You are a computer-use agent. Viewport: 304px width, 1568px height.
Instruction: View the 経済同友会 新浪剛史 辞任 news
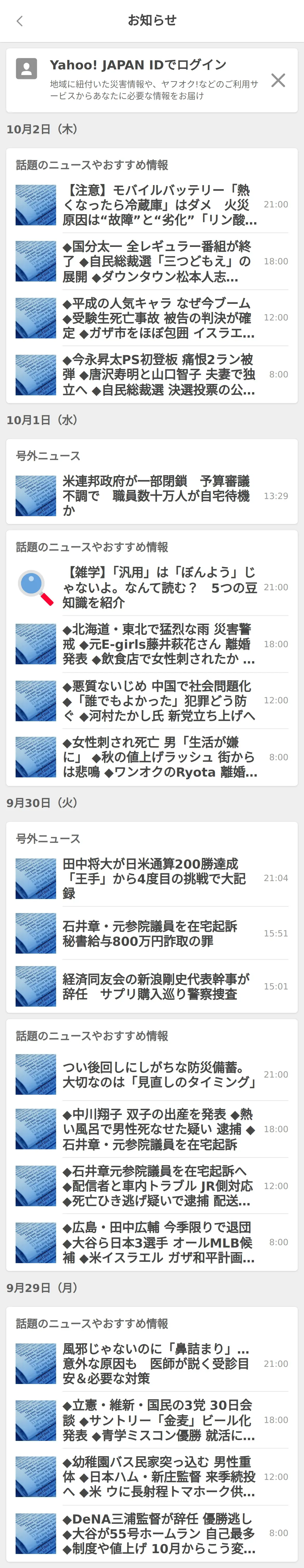[159, 987]
